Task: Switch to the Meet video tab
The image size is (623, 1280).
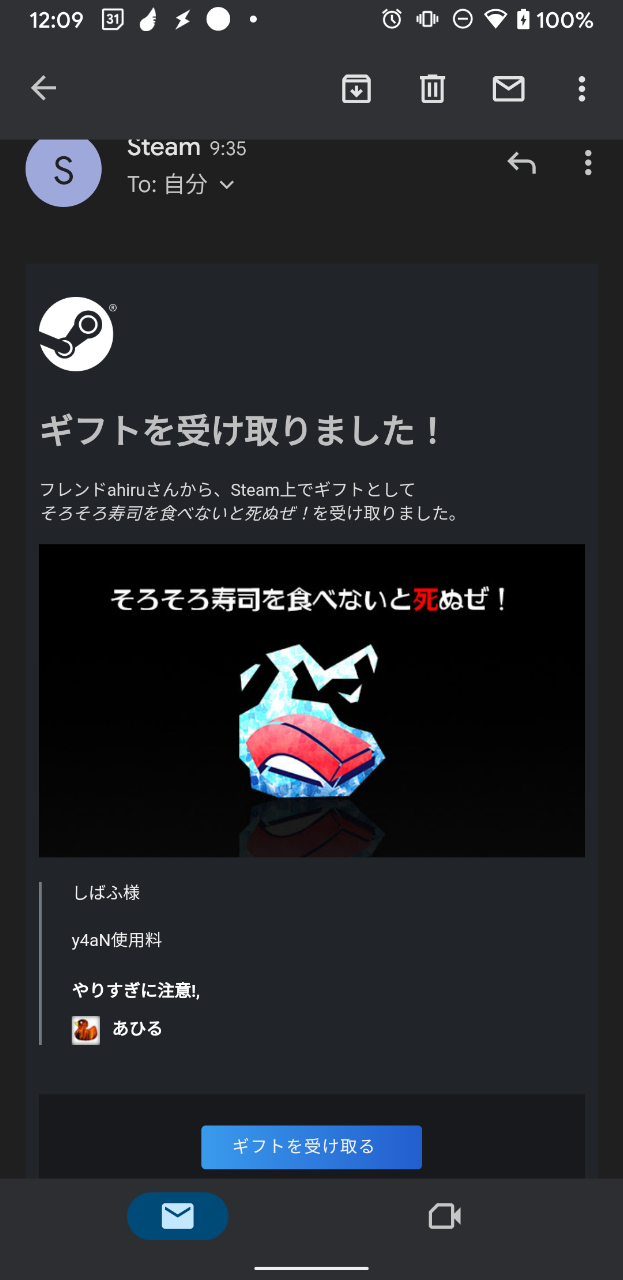Action: coord(444,1216)
